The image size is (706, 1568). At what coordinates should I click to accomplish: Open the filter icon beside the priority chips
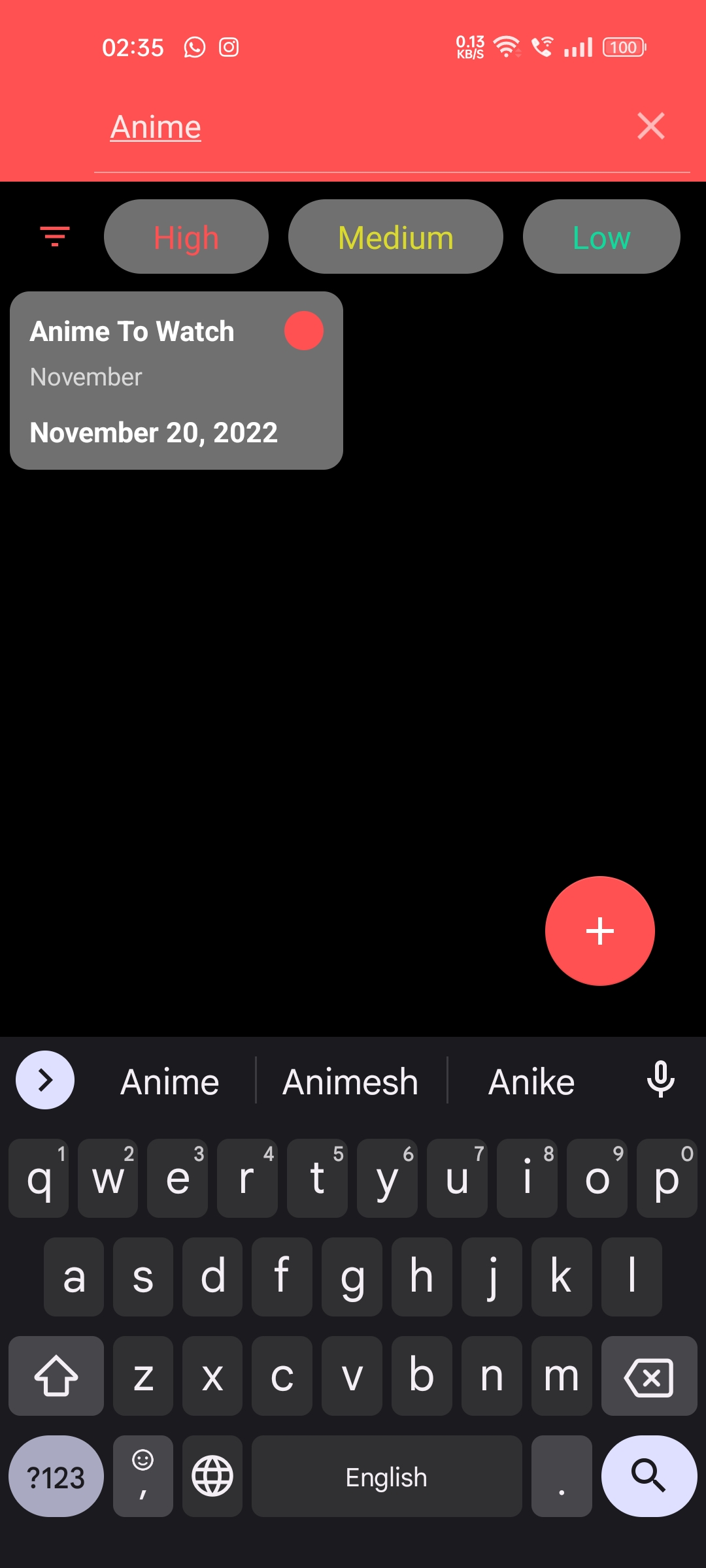(x=55, y=237)
